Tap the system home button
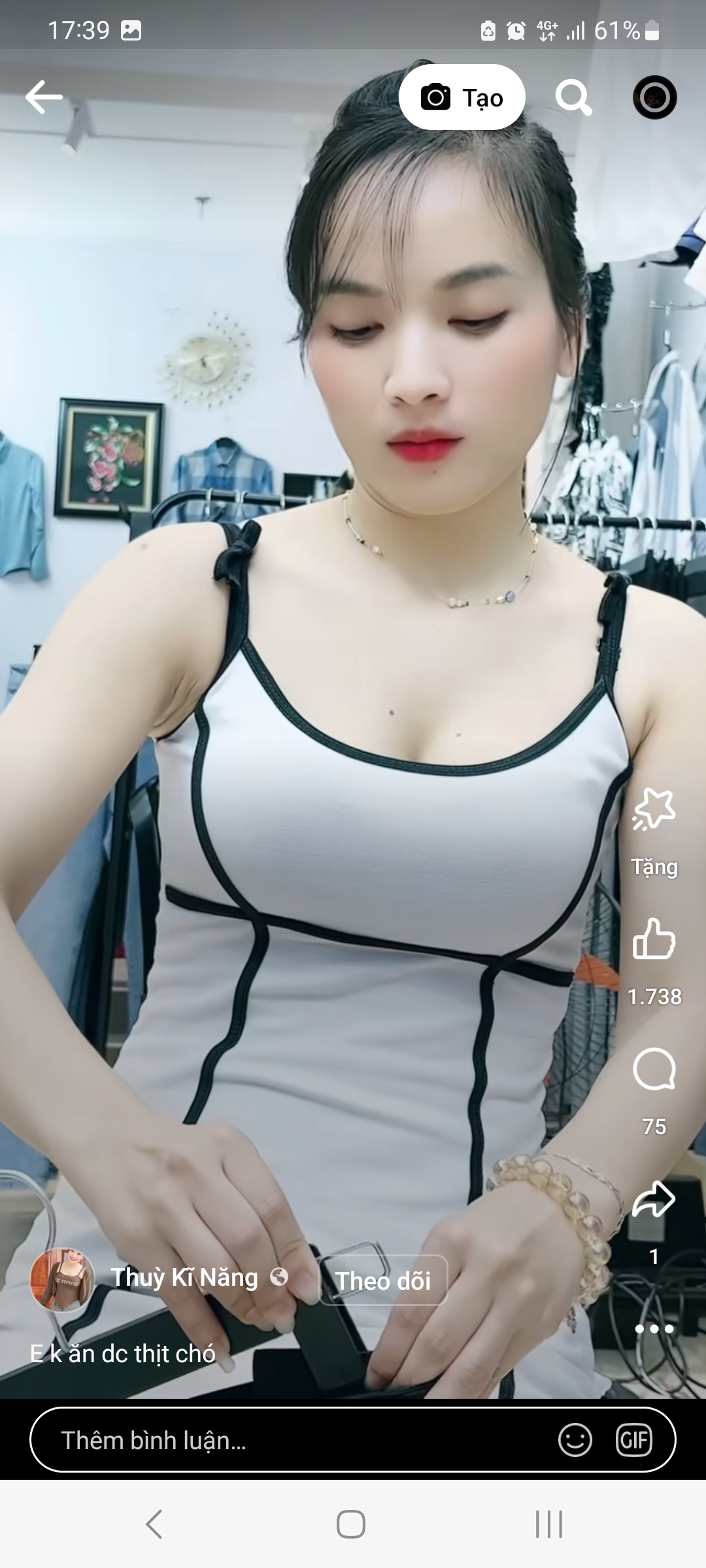The image size is (706, 1568). (351, 1524)
